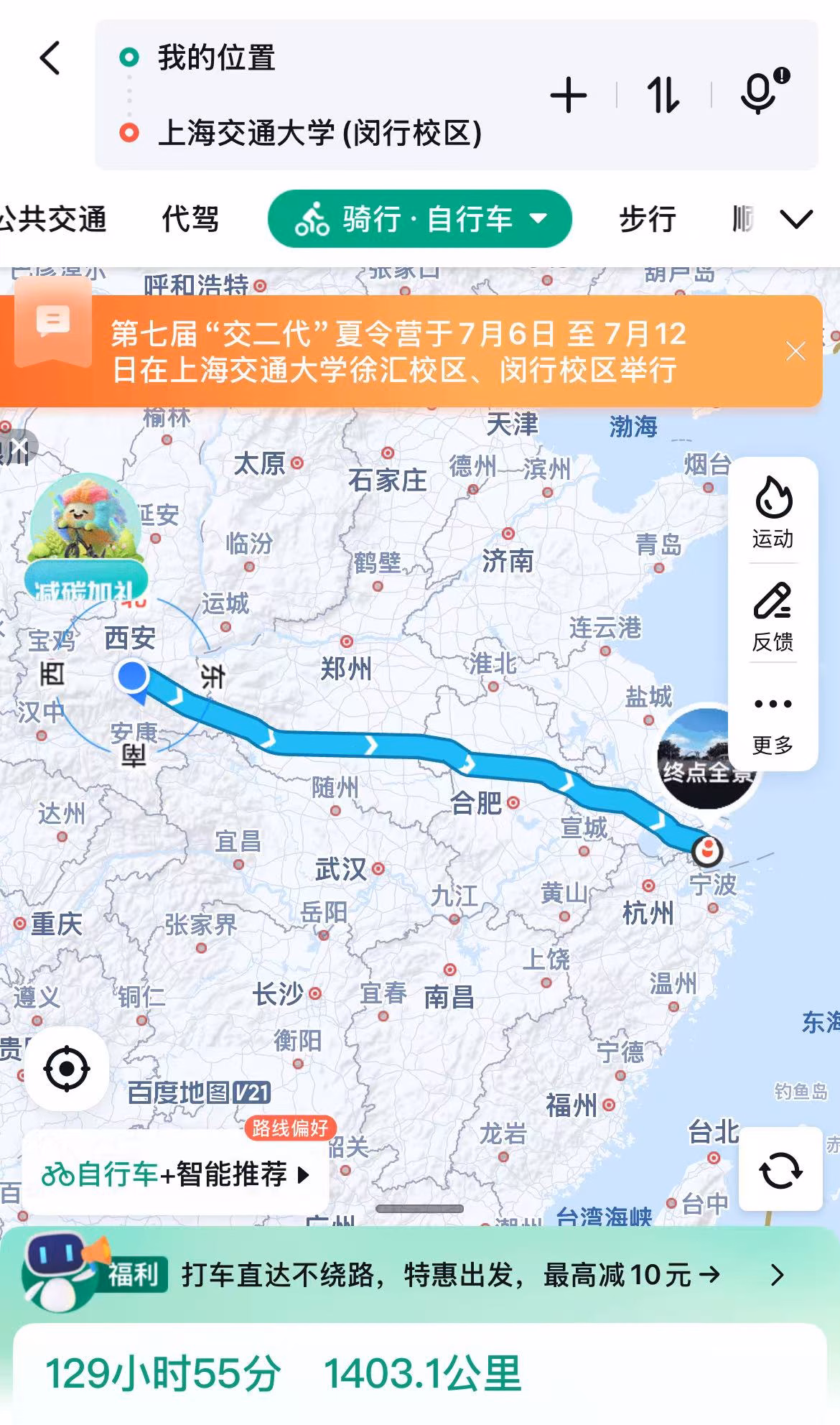Dismiss the orange summer camp banner

click(795, 351)
